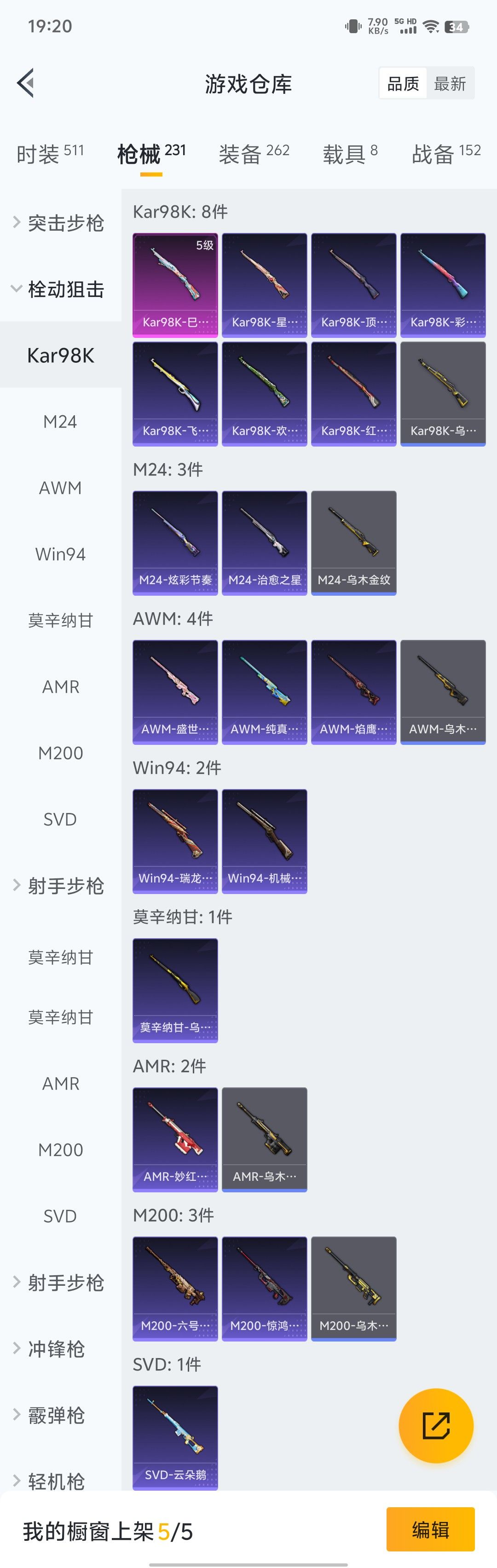
Task: Jump to AWM in the sidebar
Action: (x=60, y=488)
